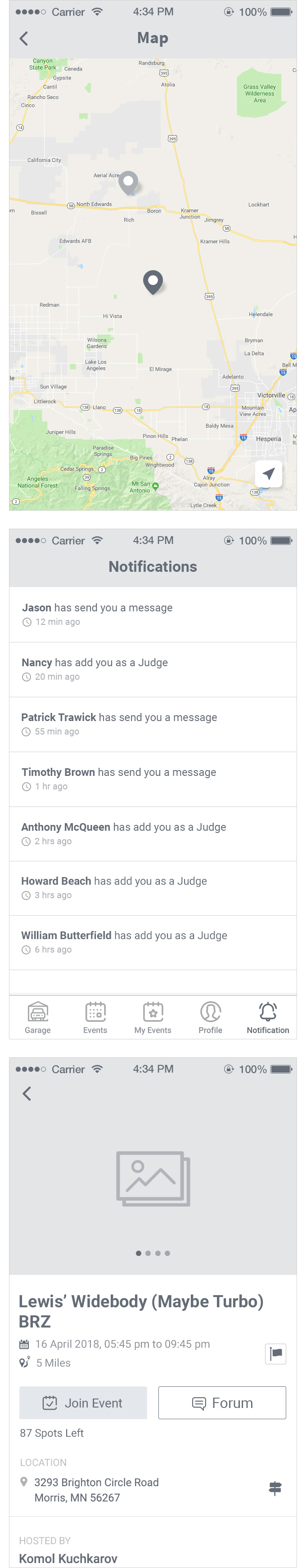This screenshot has height=1568, width=306.
Task: Open Jason's message notification
Action: tap(153, 614)
